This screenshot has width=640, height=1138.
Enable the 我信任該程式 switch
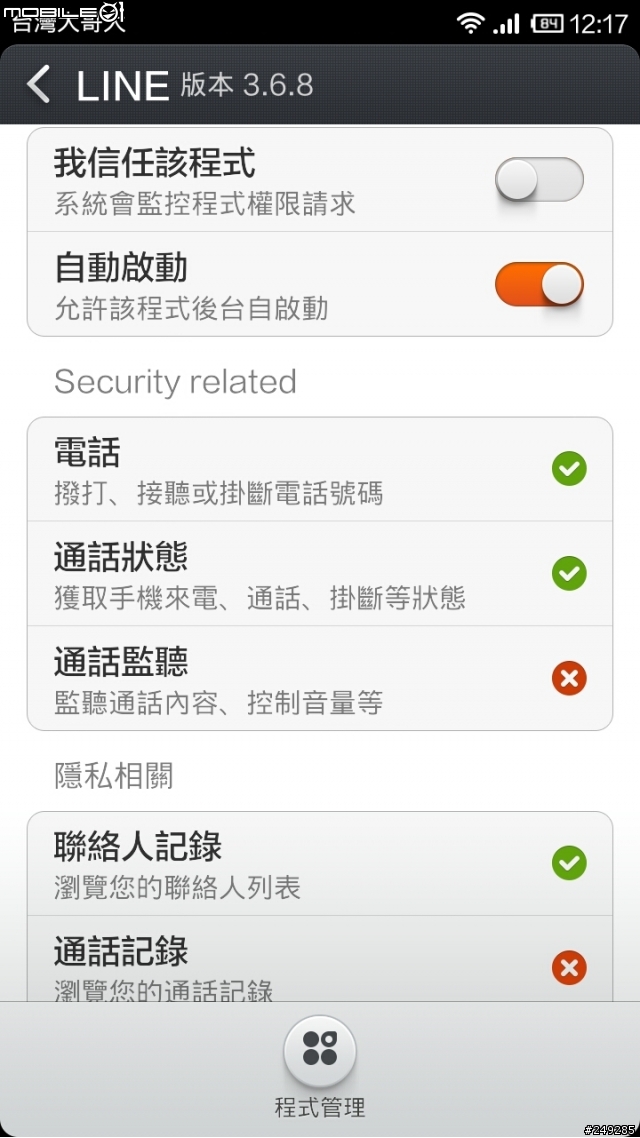click(539, 179)
